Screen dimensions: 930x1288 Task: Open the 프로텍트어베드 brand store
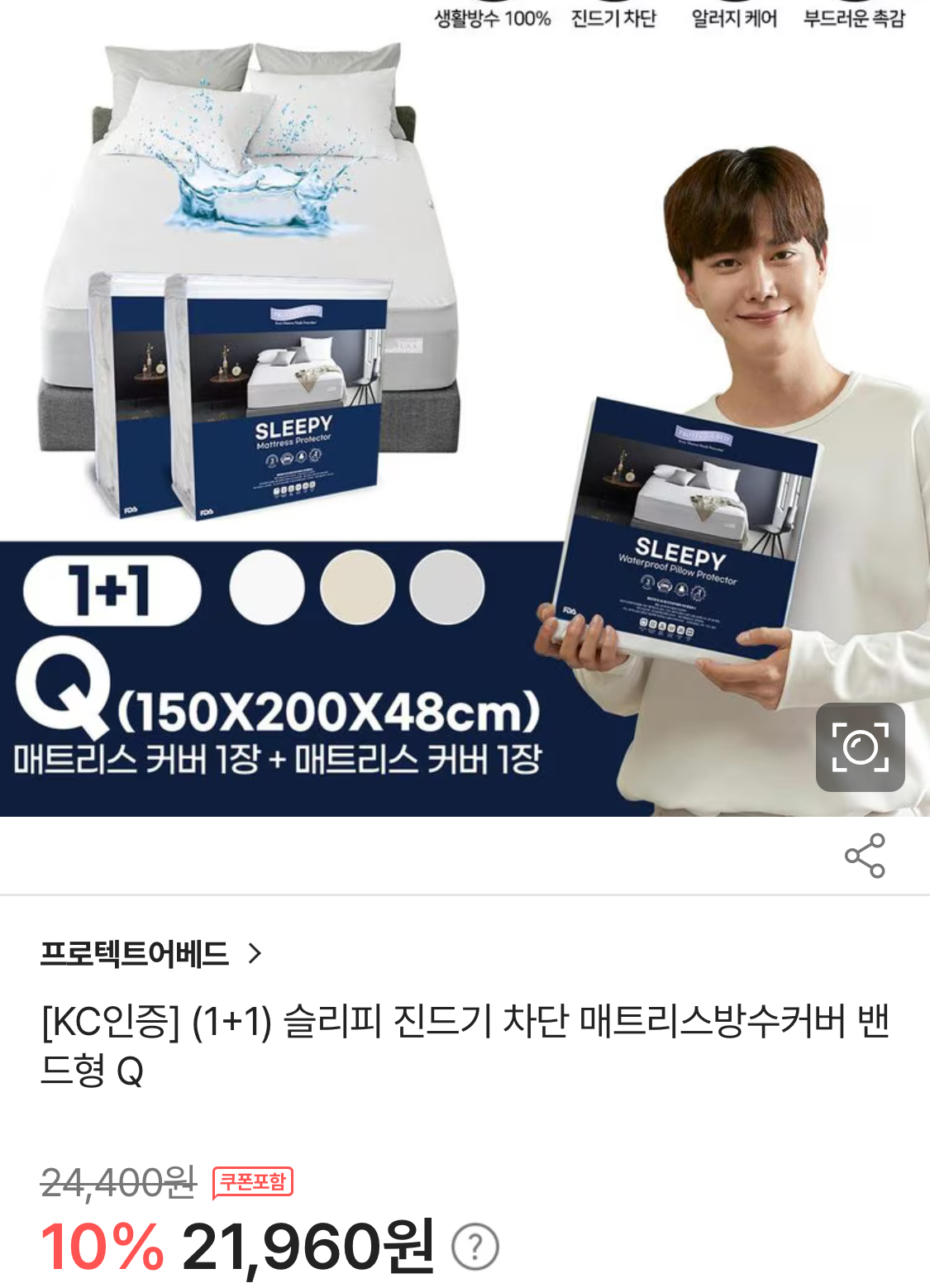point(150,953)
